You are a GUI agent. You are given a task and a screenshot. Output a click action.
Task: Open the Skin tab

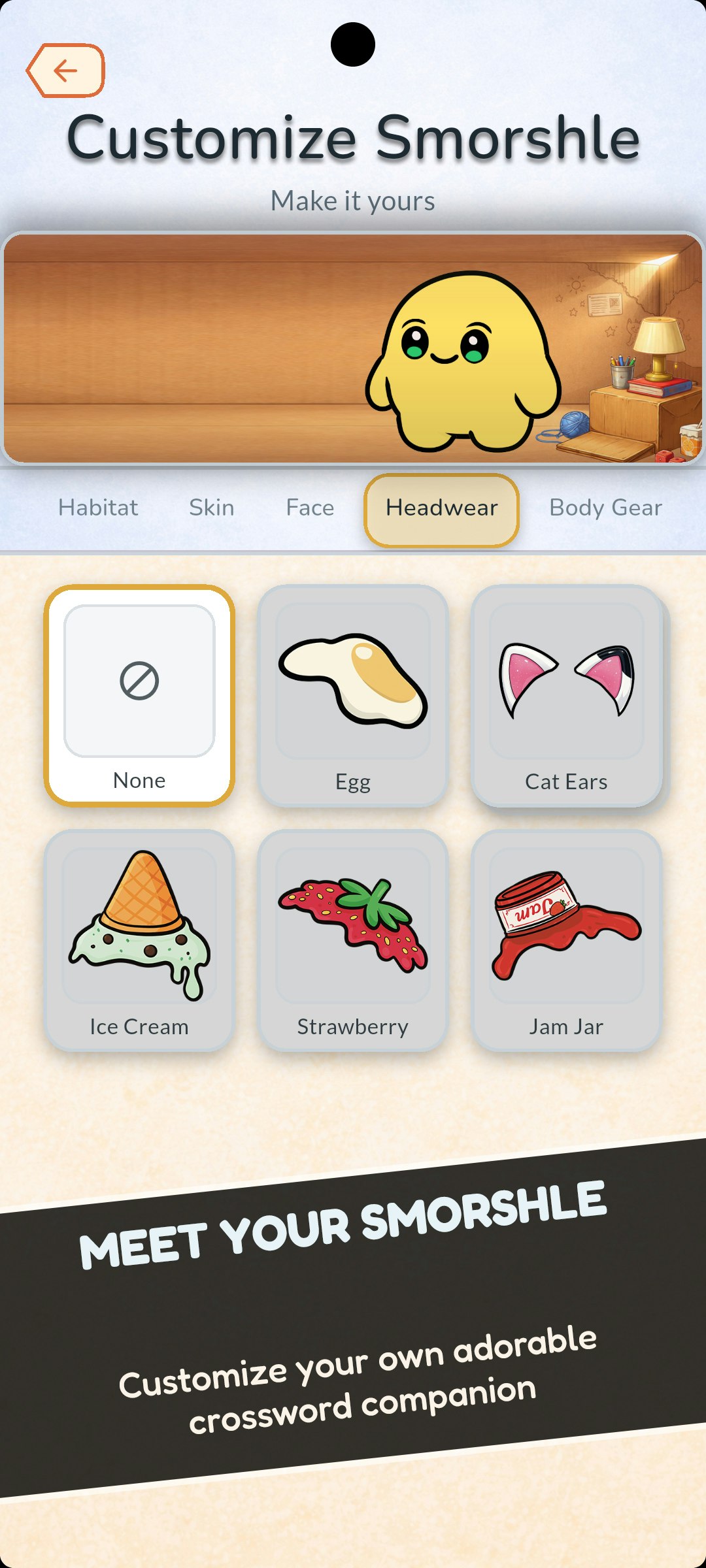212,508
